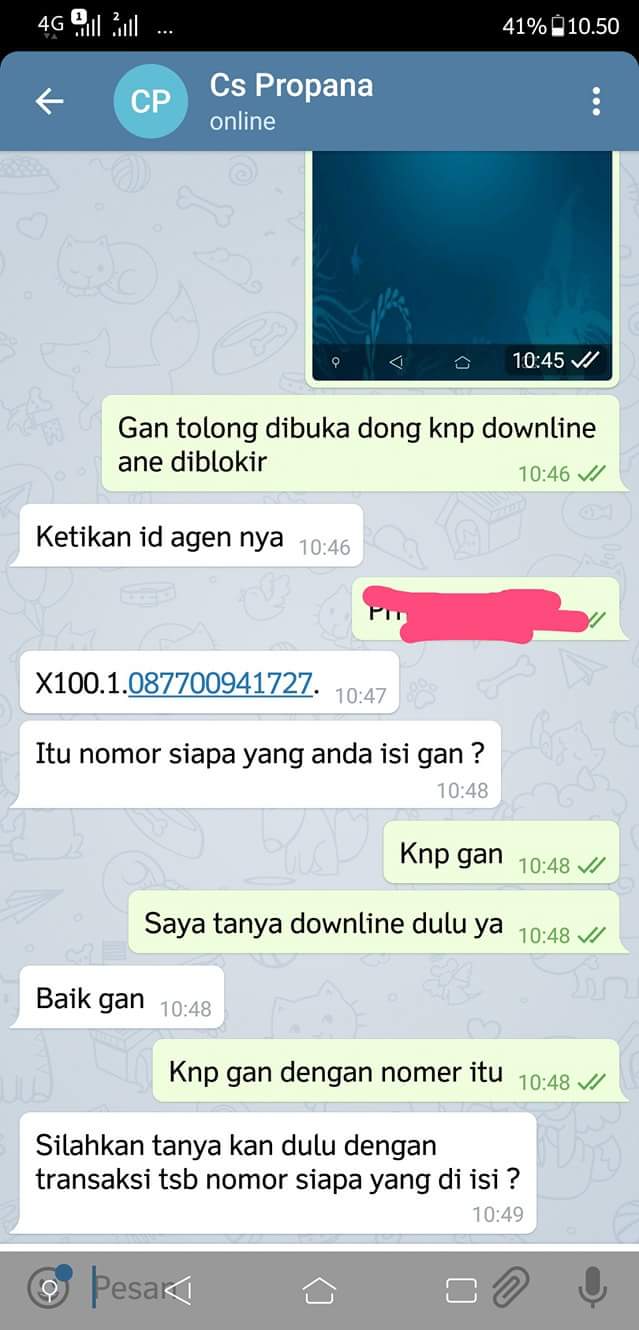Attach a file with the paperclip icon
The width and height of the screenshot is (639, 1330).
coord(512,1288)
